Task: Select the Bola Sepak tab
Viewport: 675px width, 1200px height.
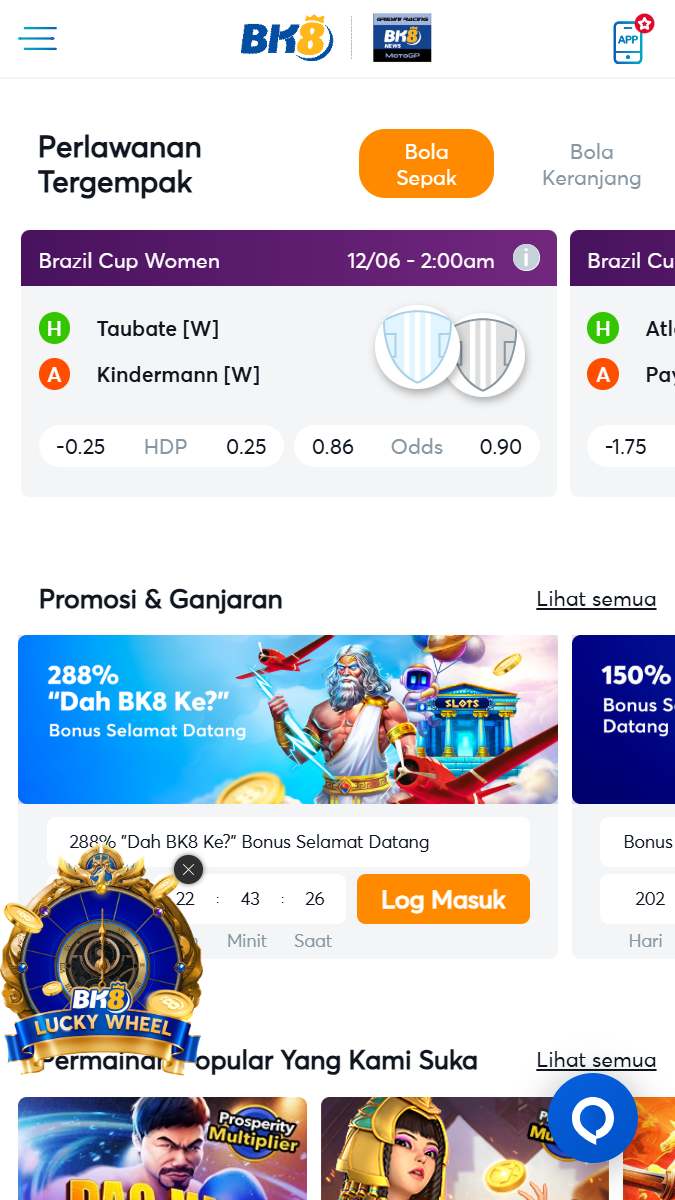Action: pos(426,164)
